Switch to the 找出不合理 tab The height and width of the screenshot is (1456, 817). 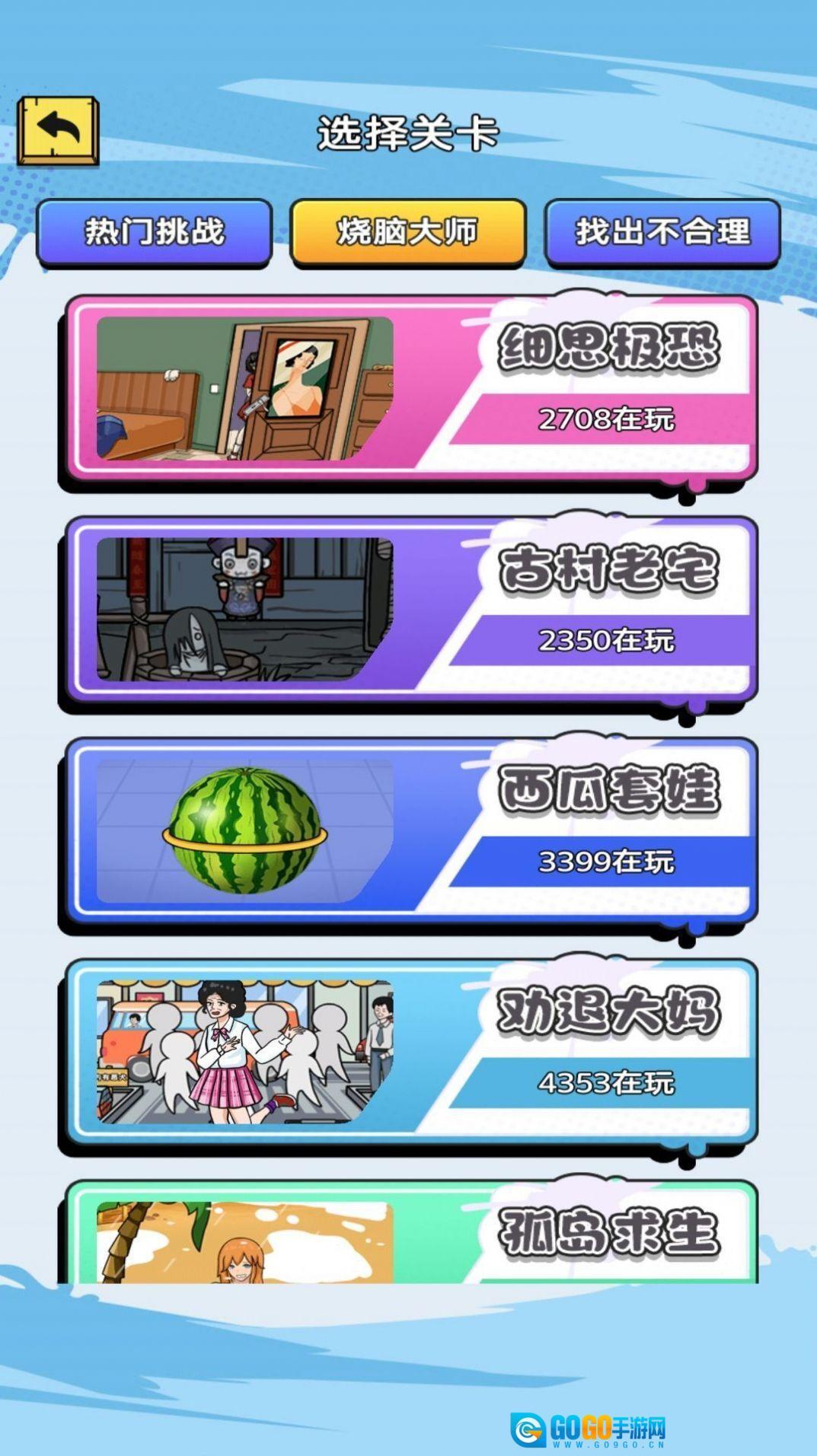click(662, 231)
